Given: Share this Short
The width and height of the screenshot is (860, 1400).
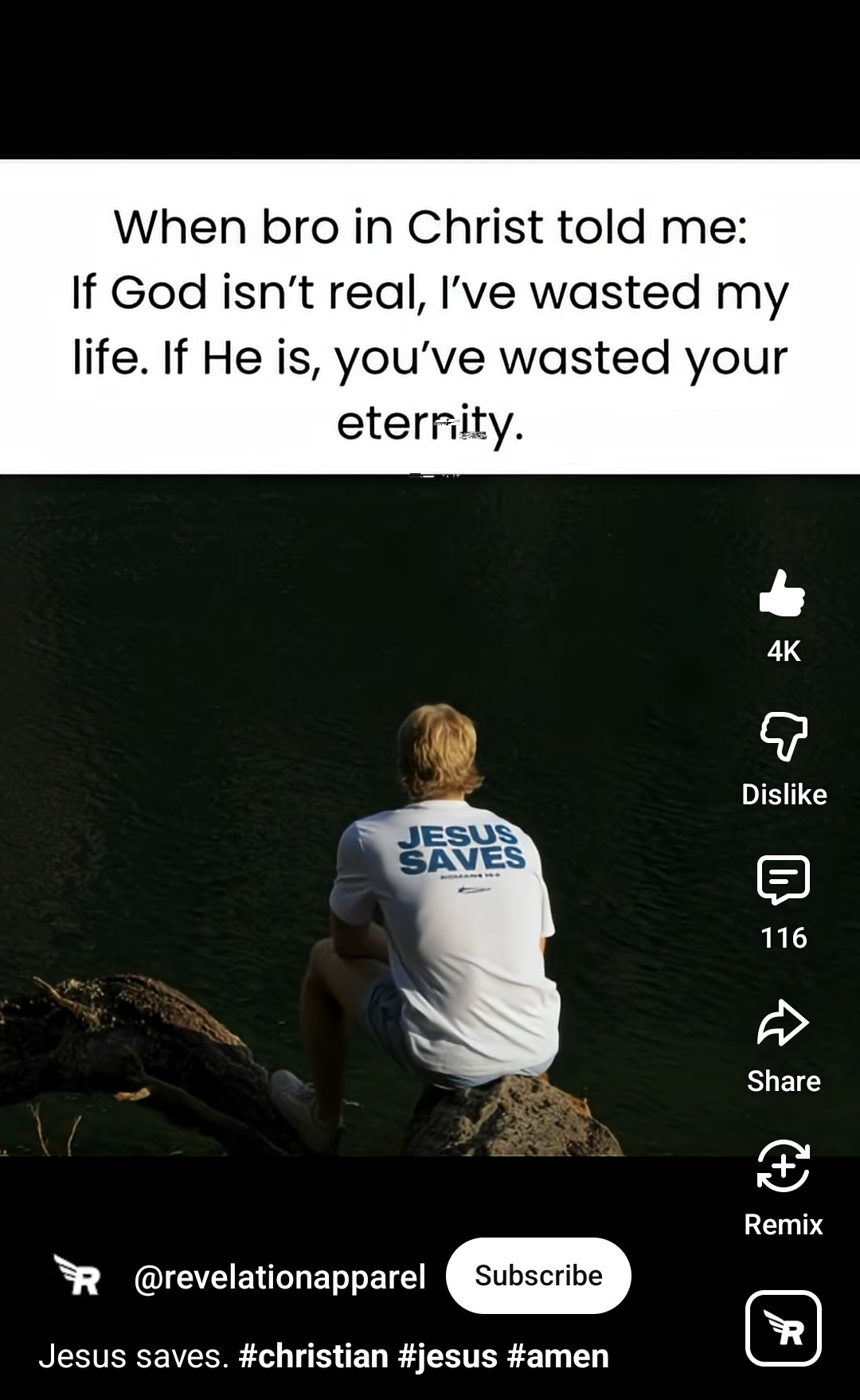Looking at the screenshot, I should point(784,1023).
